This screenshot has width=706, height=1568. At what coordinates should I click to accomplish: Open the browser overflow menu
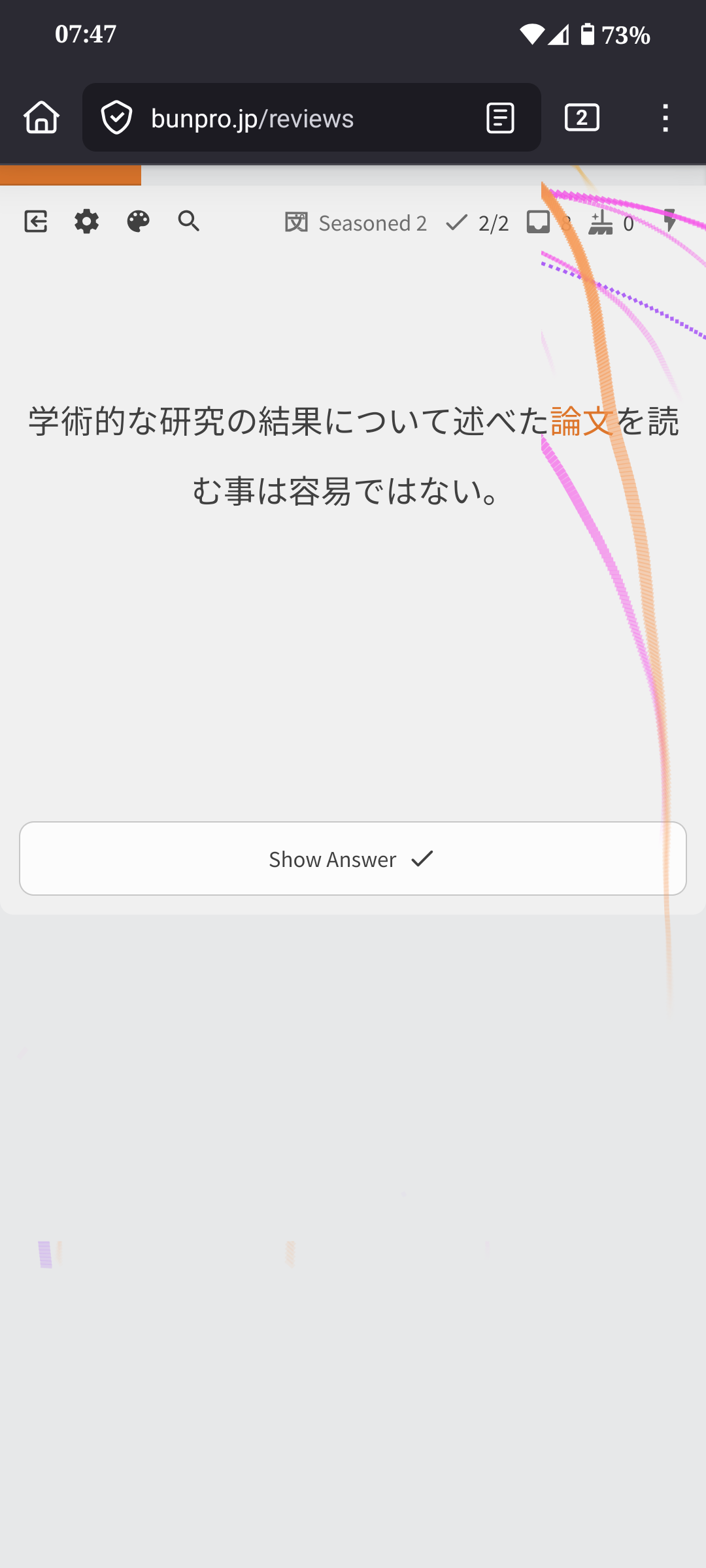[665, 118]
